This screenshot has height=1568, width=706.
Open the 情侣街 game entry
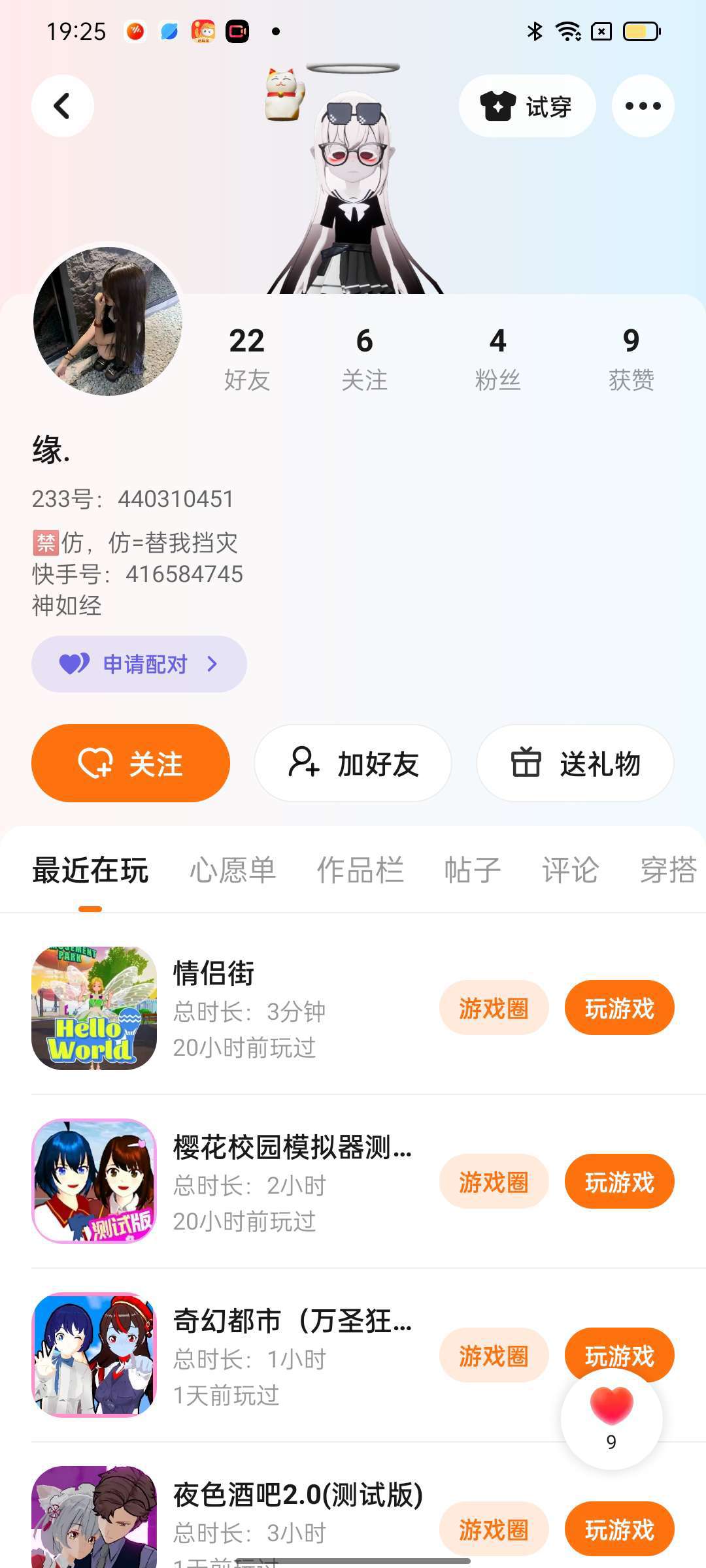tap(214, 973)
